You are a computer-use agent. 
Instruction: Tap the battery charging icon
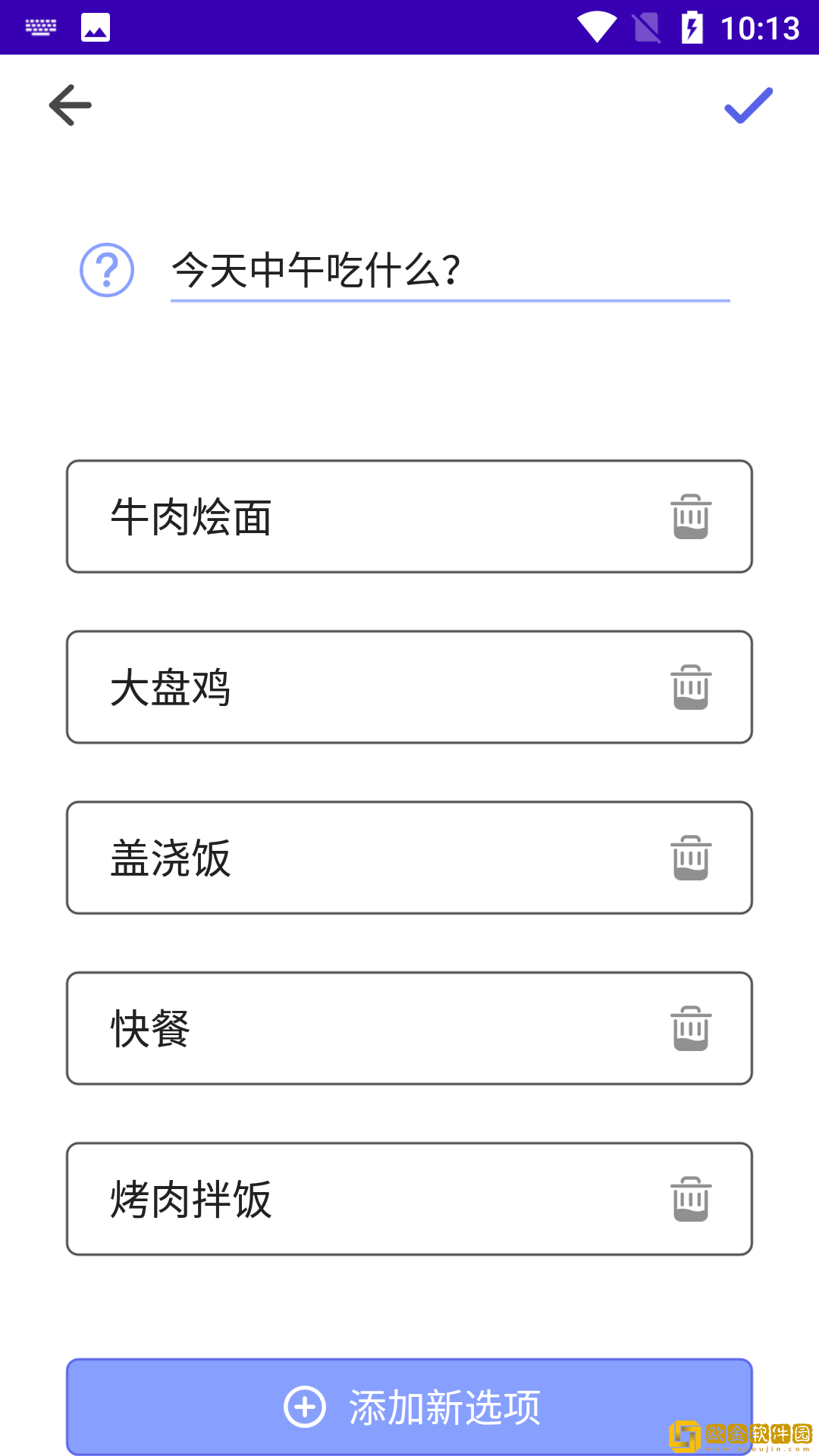pos(692,25)
